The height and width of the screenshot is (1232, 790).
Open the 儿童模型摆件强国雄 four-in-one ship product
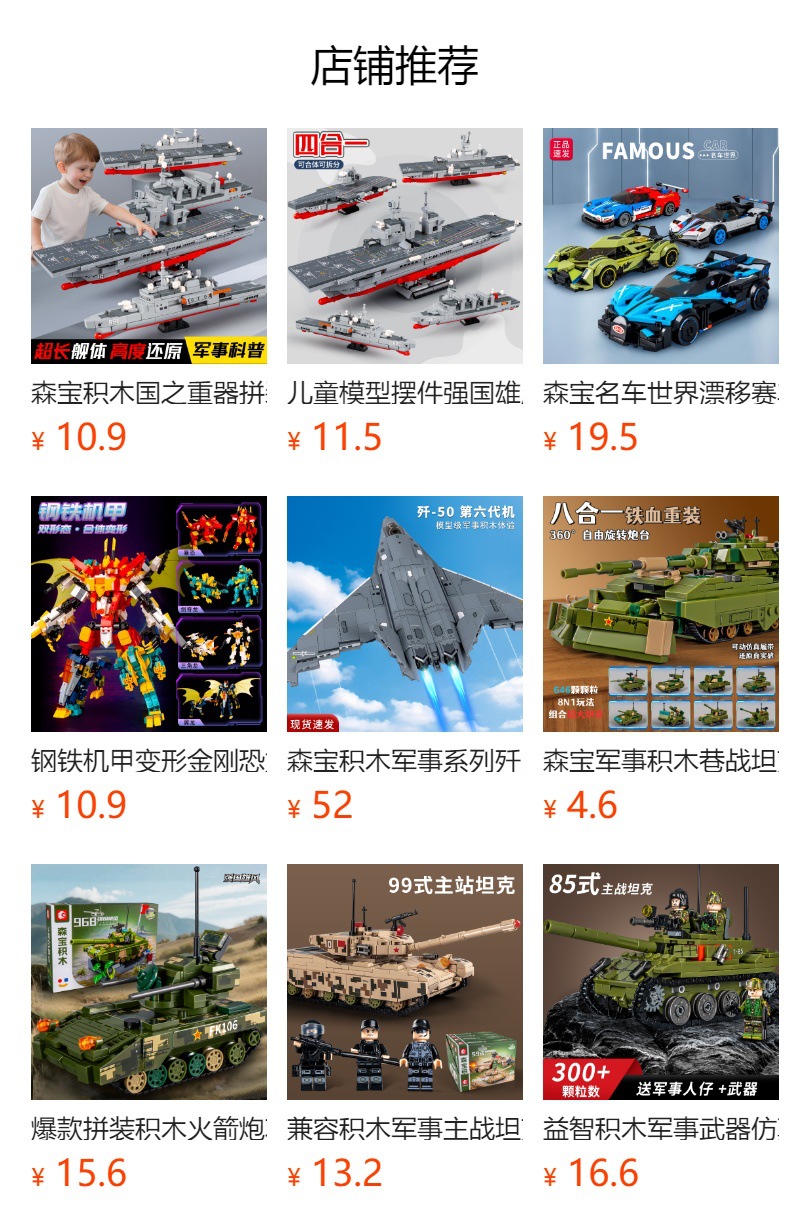point(405,246)
